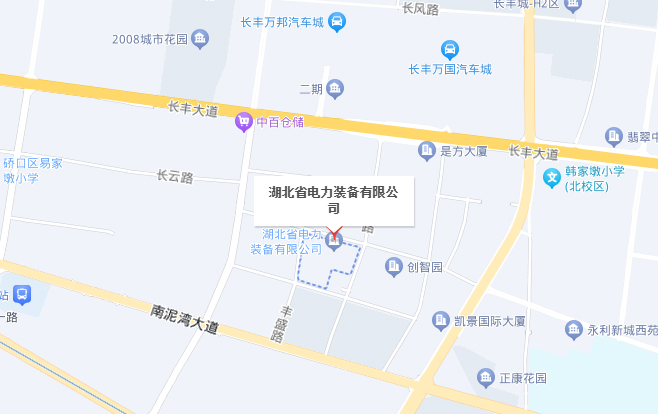661x414 pixels.
Task: Open the 2008城市花园 marker
Action: pos(201,39)
